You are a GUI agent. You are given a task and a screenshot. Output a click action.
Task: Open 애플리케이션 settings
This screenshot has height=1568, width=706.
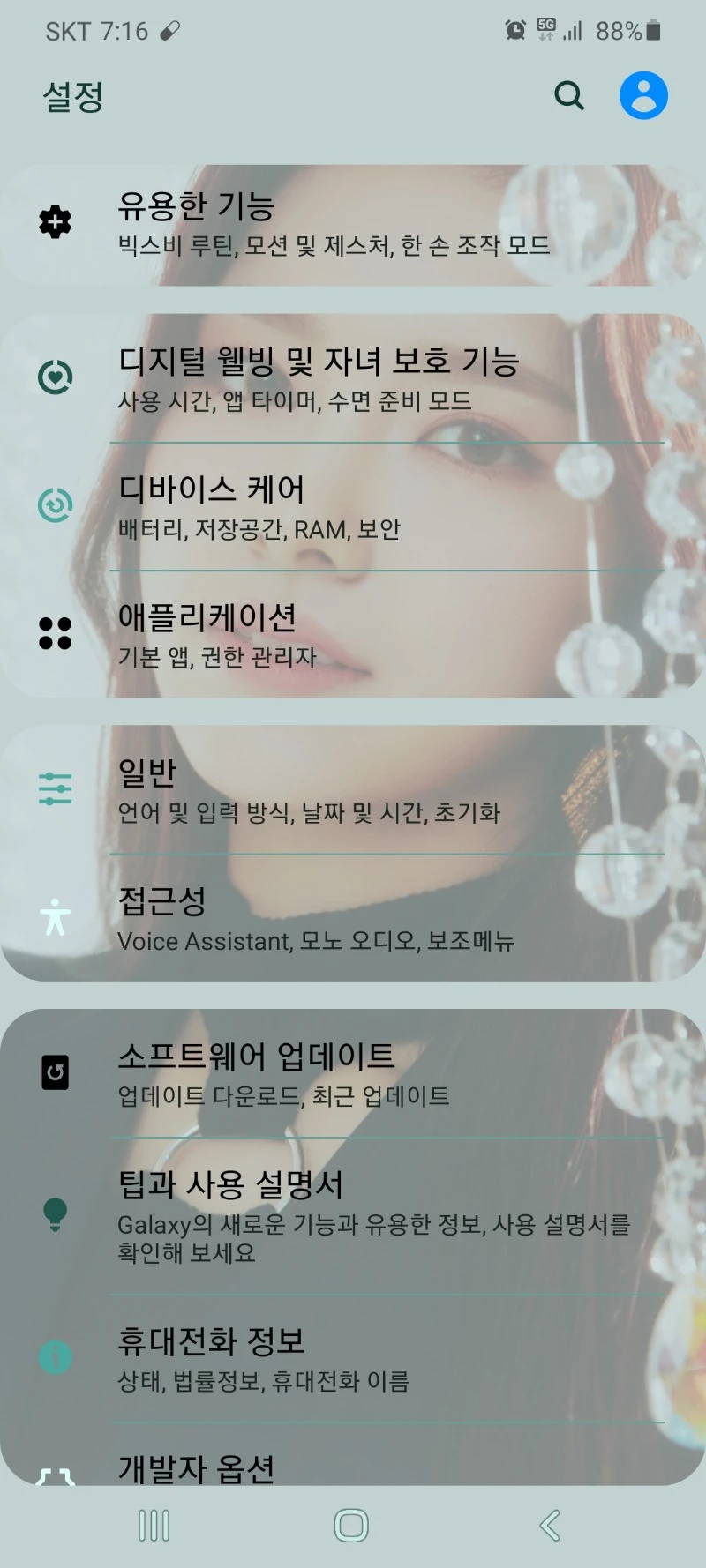pyautogui.click(x=353, y=634)
